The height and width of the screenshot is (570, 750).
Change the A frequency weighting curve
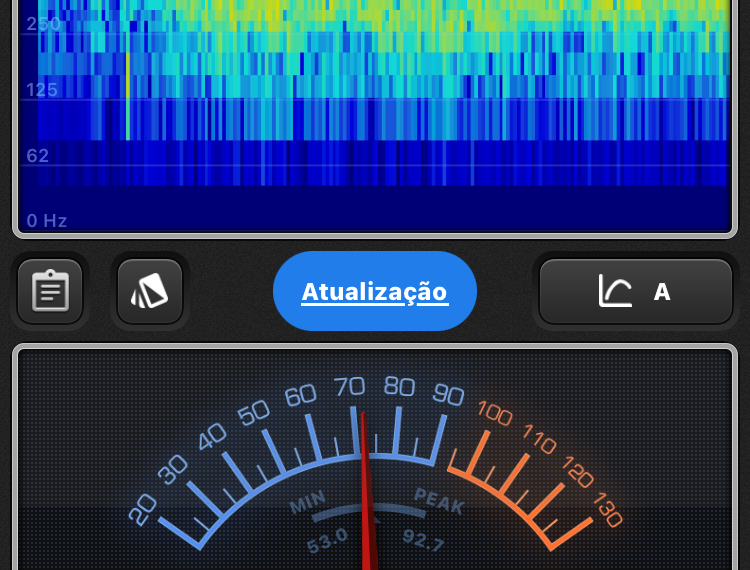click(x=636, y=292)
